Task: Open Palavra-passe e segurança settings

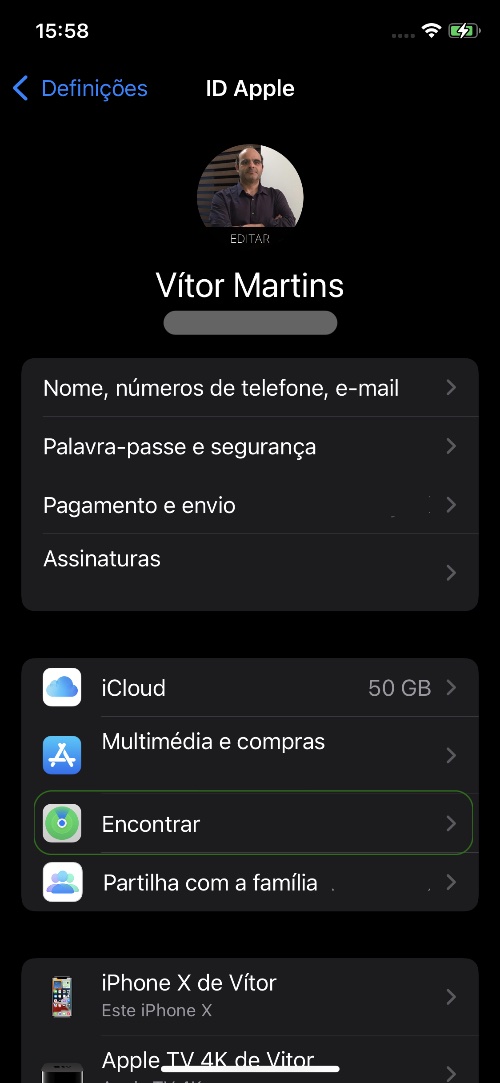Action: pos(250,446)
